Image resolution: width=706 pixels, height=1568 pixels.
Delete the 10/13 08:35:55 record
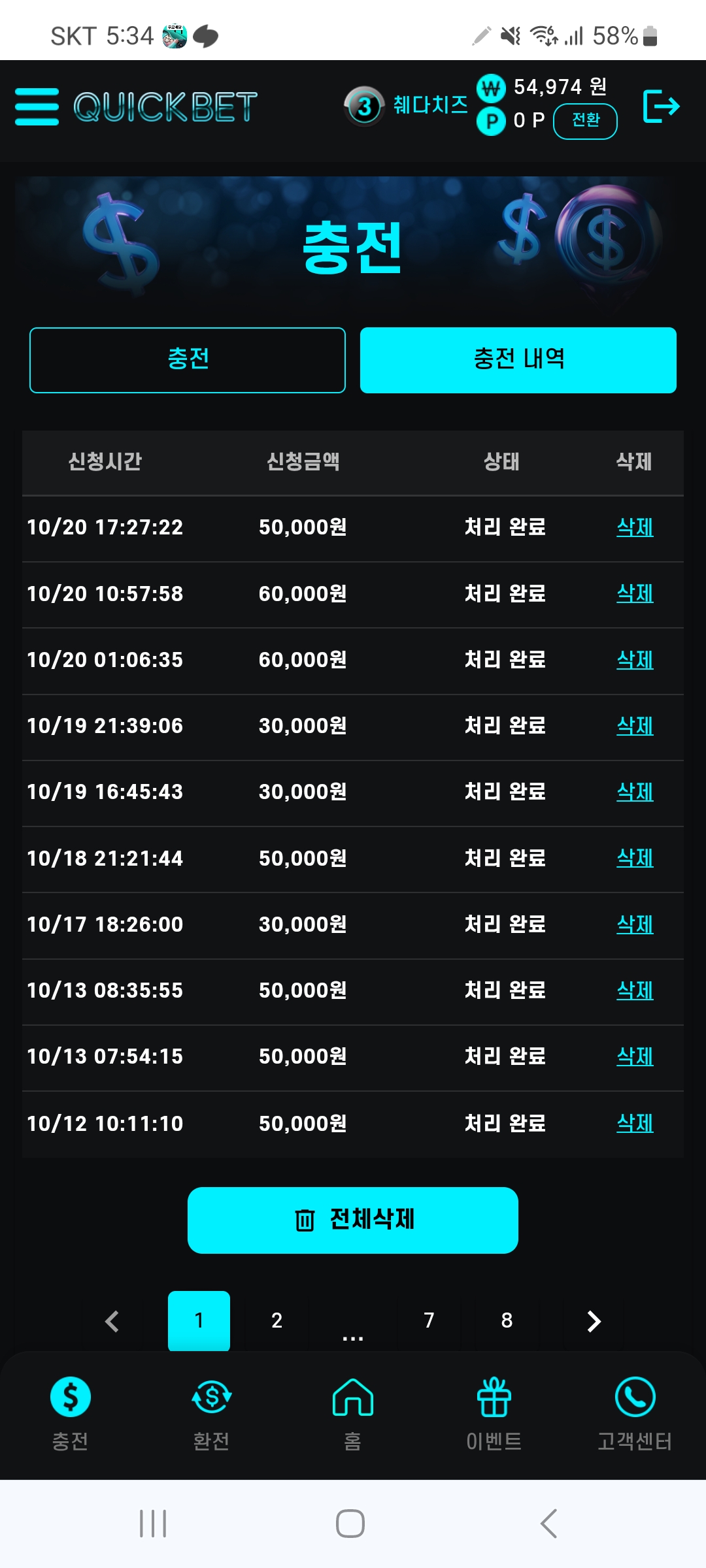(635, 990)
